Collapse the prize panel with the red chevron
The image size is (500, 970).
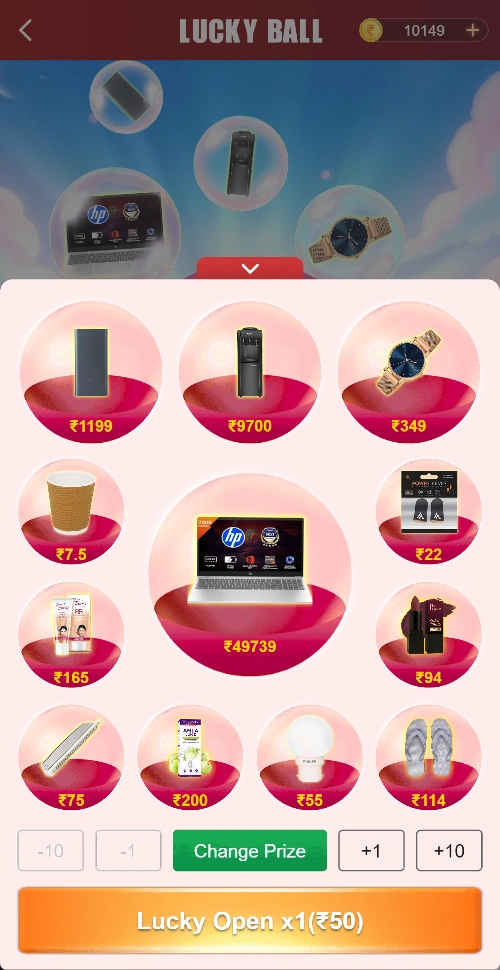(x=250, y=268)
